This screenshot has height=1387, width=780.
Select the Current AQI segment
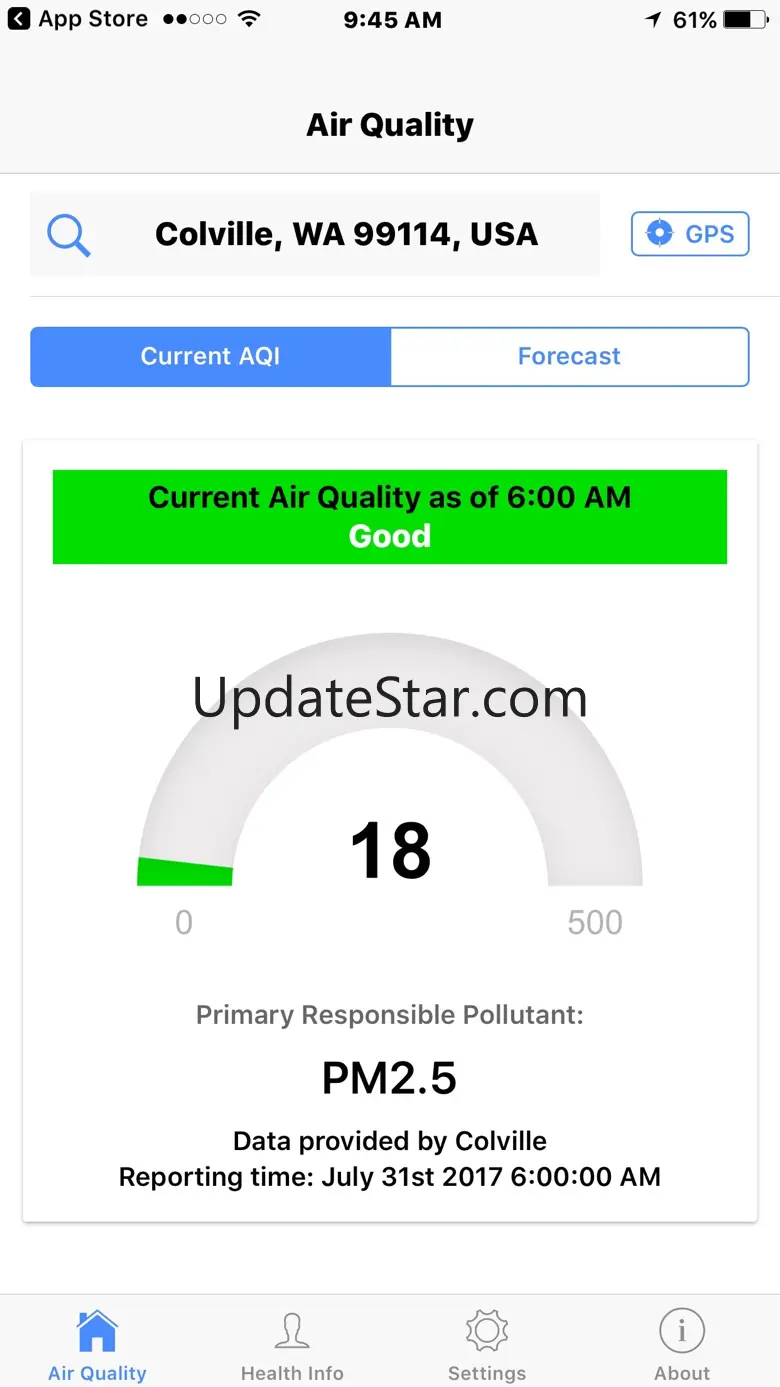[x=210, y=356]
